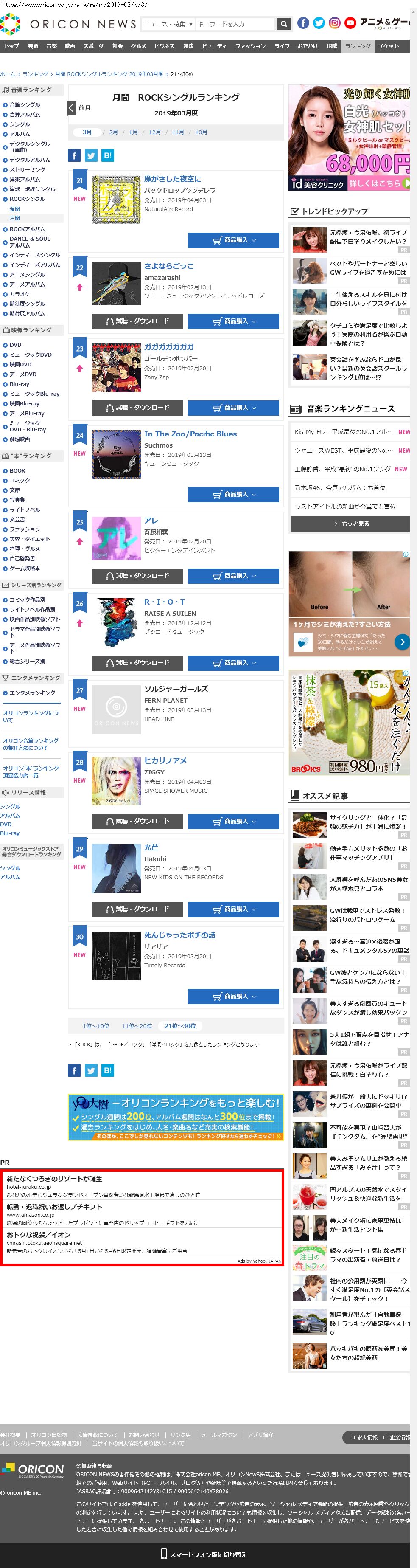Viewport: 417px width, 1568px height.
Task: Open アルバム in the music ranking sidebar
Action: (x=20, y=134)
